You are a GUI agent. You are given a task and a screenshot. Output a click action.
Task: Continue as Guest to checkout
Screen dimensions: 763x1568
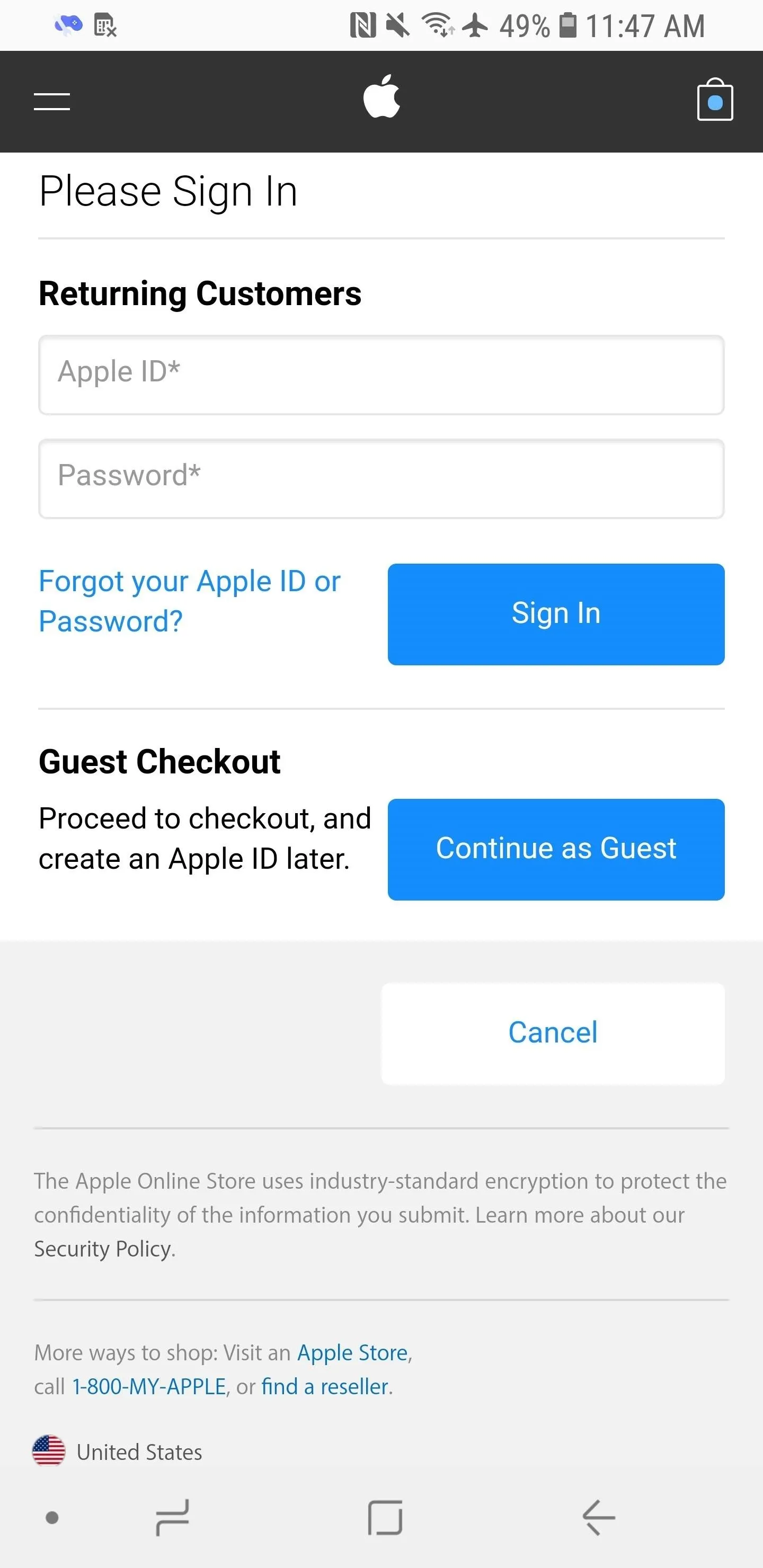(x=556, y=849)
